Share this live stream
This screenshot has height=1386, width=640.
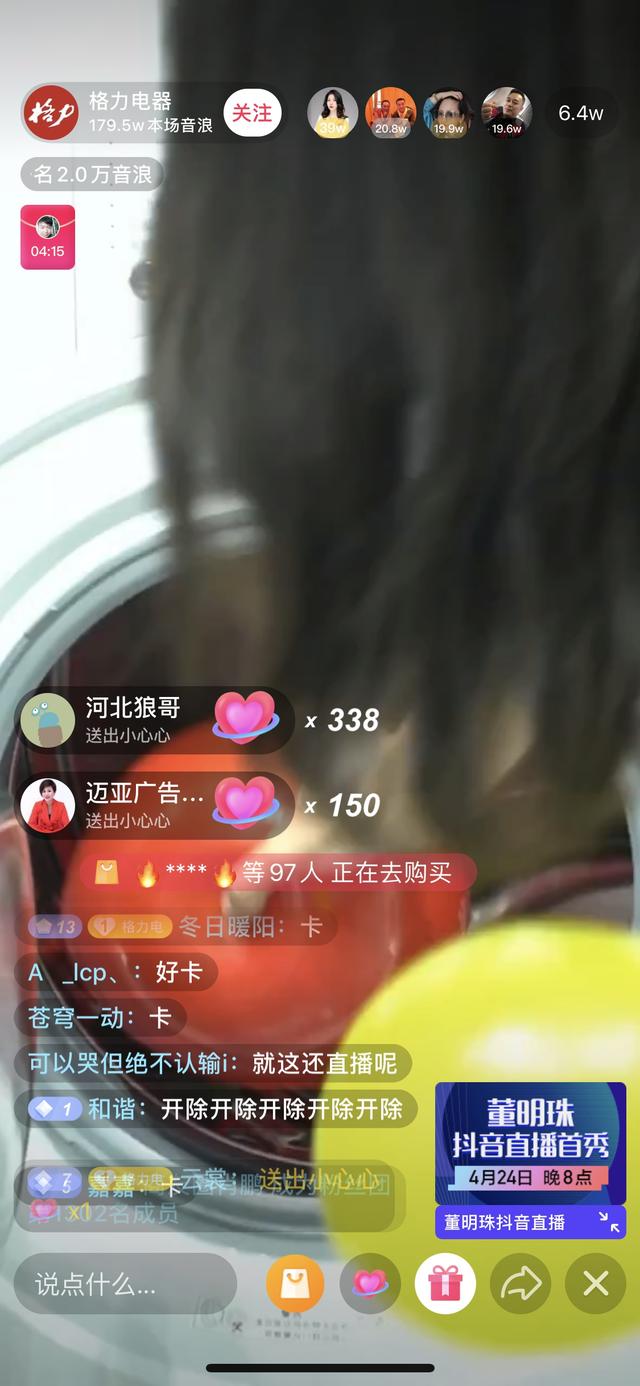(x=520, y=1283)
